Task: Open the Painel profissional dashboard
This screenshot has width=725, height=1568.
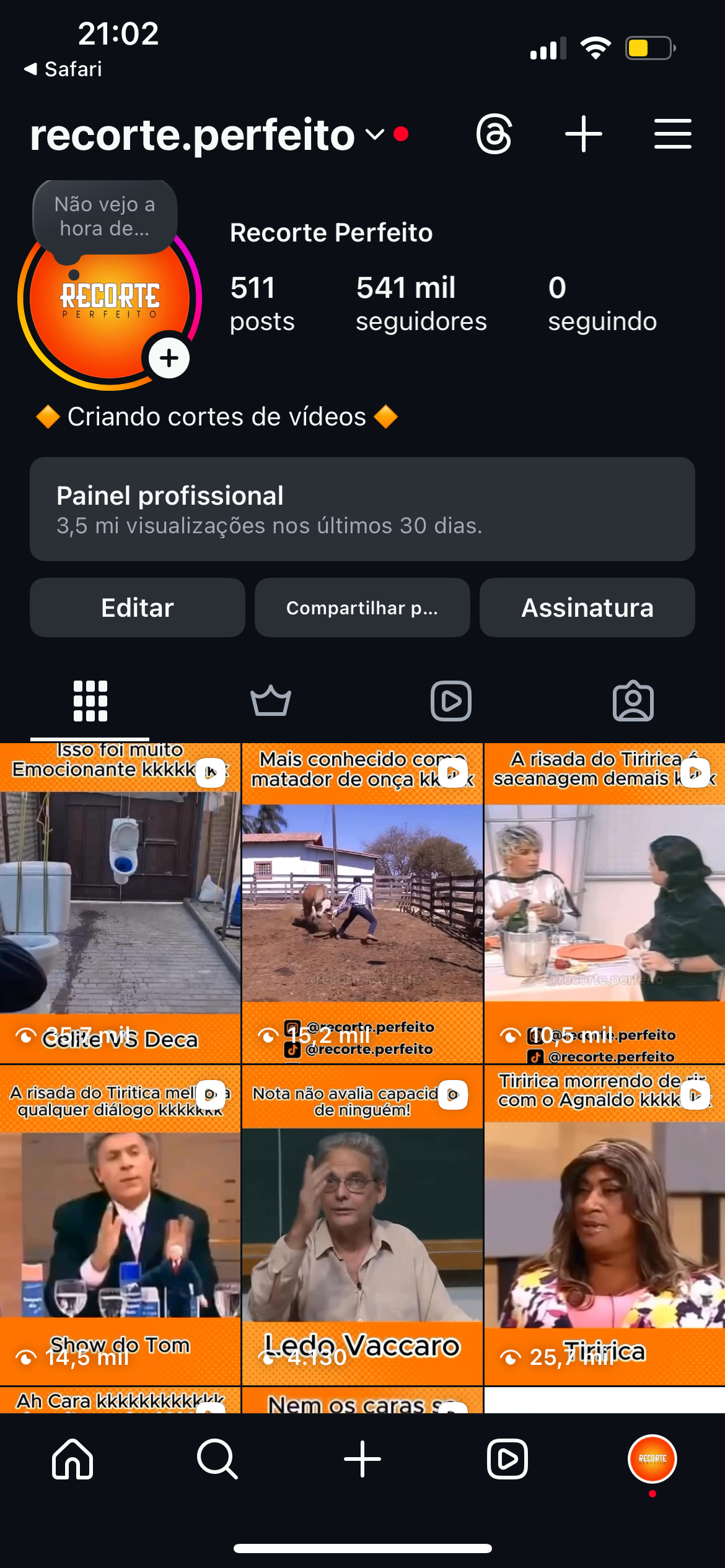Action: [362, 509]
